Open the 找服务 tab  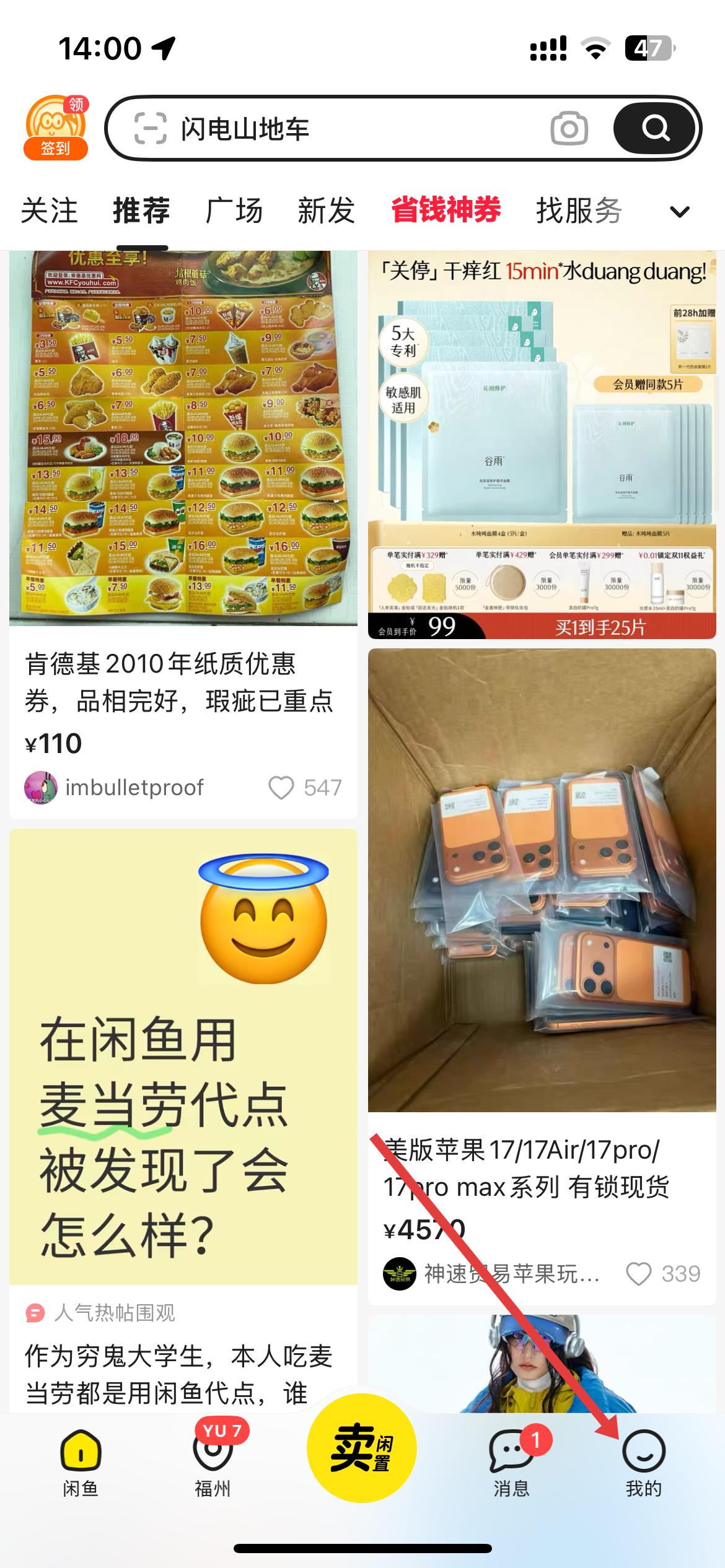click(x=579, y=211)
